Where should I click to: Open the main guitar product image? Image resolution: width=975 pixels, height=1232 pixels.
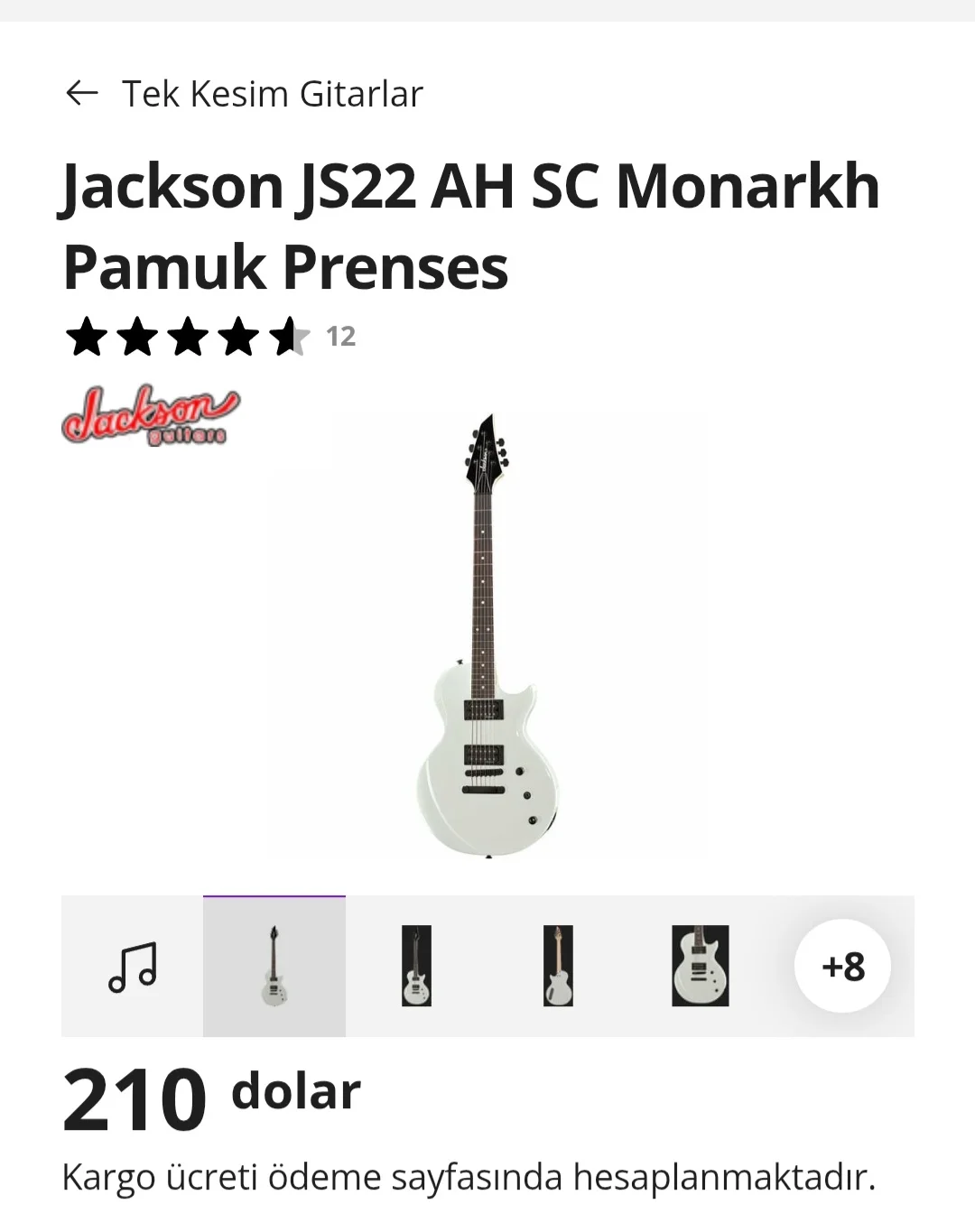tap(487, 636)
